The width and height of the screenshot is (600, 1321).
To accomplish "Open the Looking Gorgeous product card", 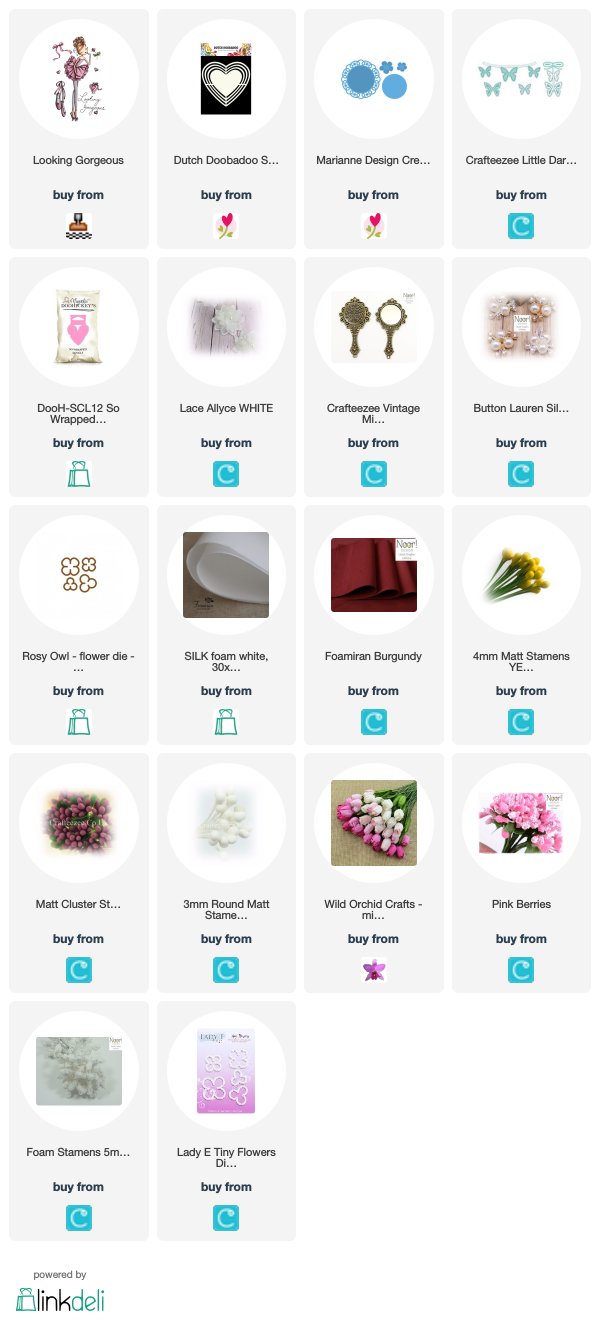I will 78,129.
